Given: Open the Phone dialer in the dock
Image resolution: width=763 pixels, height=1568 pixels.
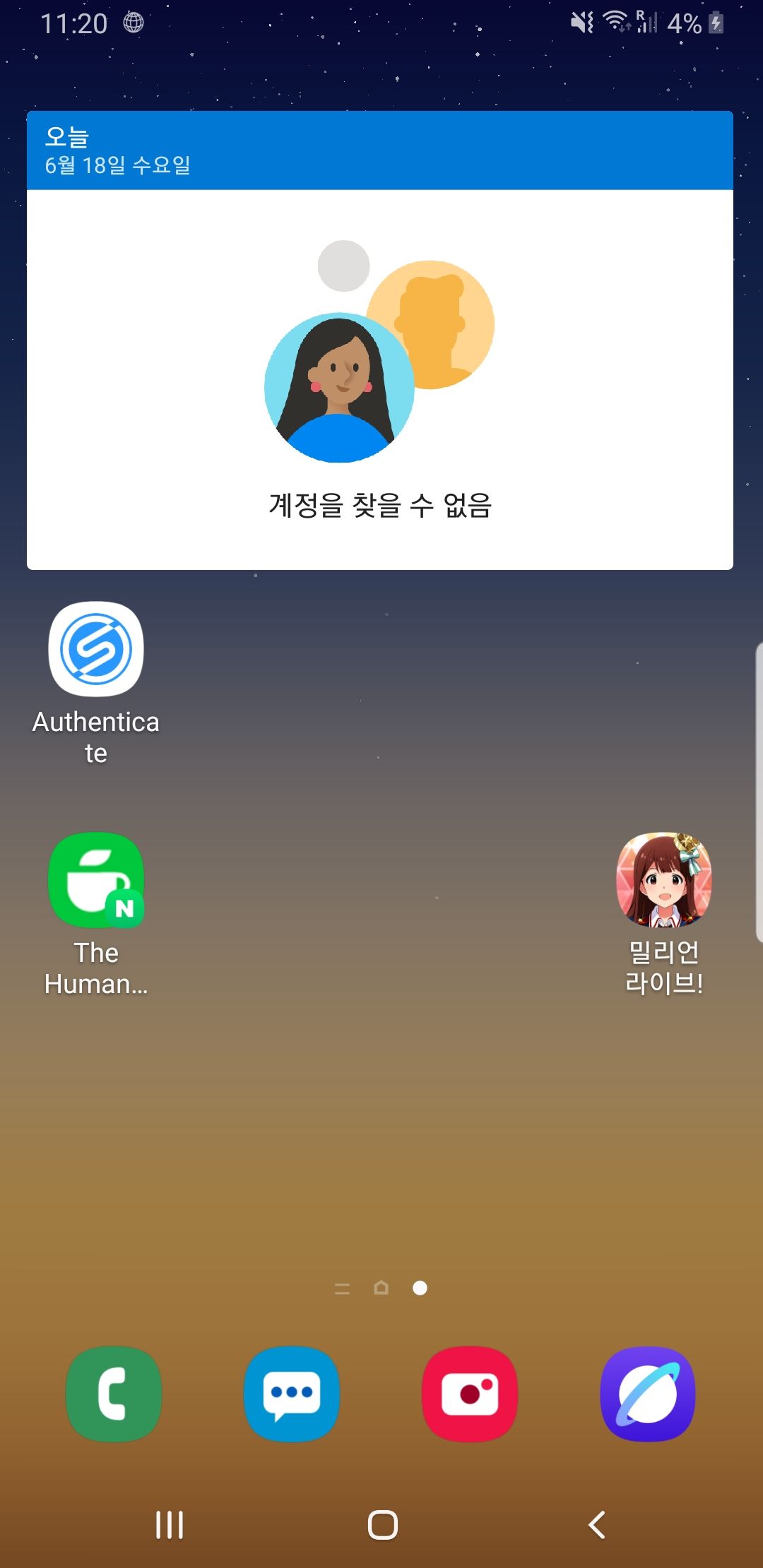Looking at the screenshot, I should click(x=114, y=1394).
